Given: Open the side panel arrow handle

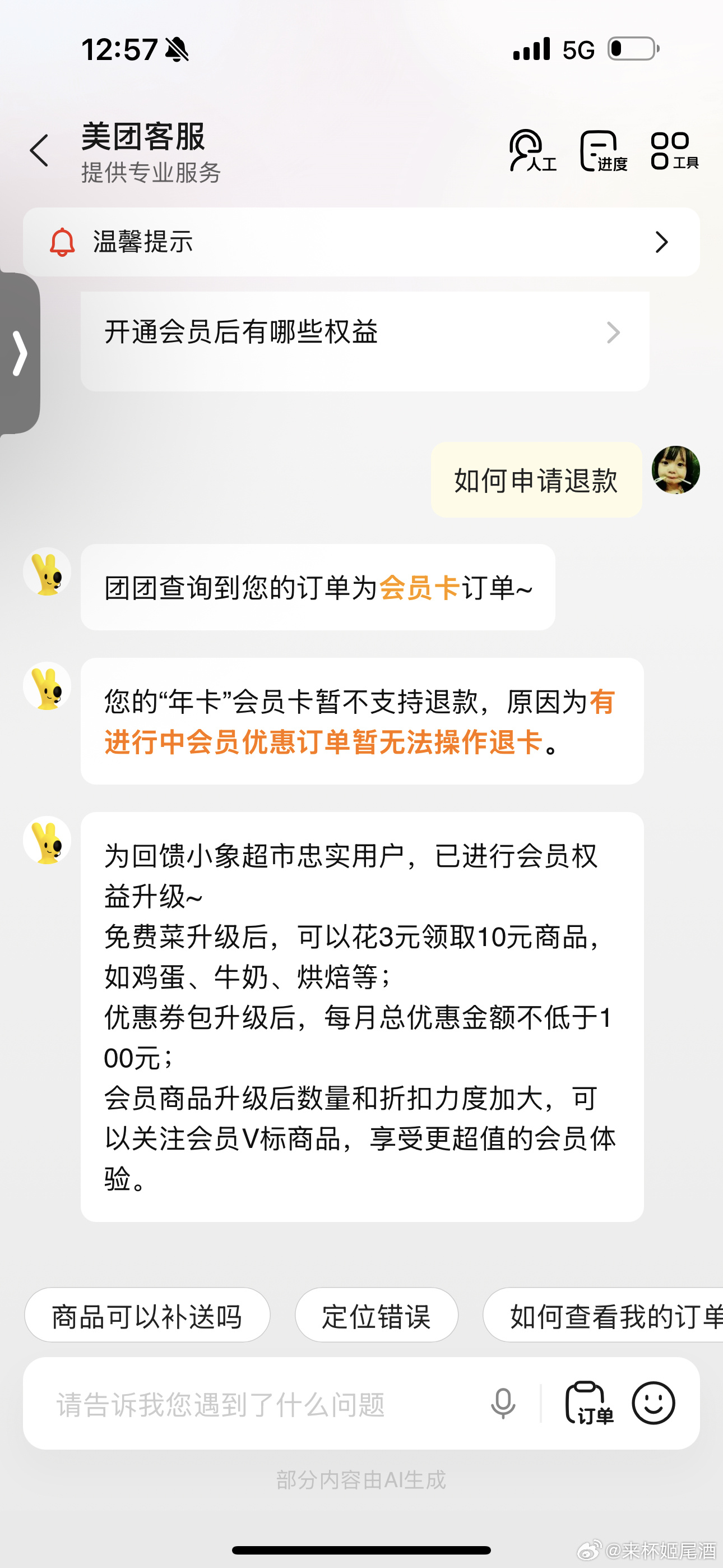Looking at the screenshot, I should coord(20,353).
